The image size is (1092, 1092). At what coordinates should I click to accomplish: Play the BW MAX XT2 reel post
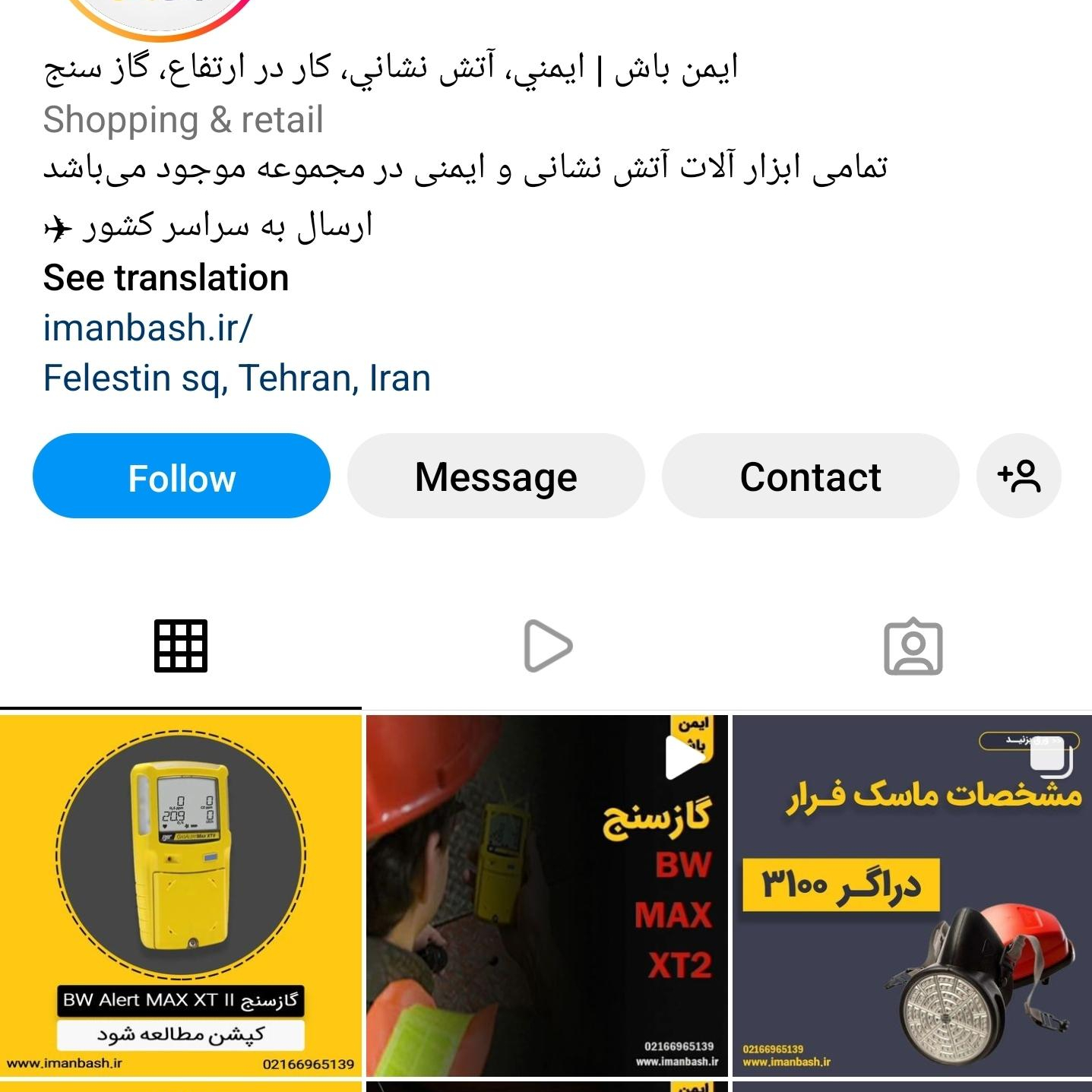point(546,895)
